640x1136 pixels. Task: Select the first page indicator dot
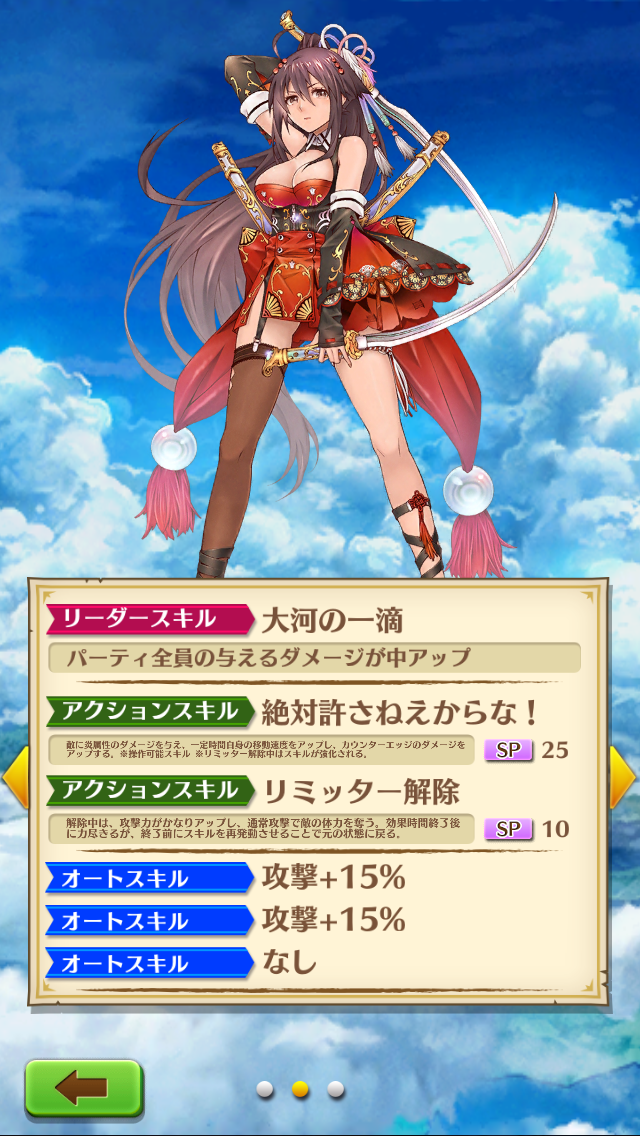point(265,1089)
